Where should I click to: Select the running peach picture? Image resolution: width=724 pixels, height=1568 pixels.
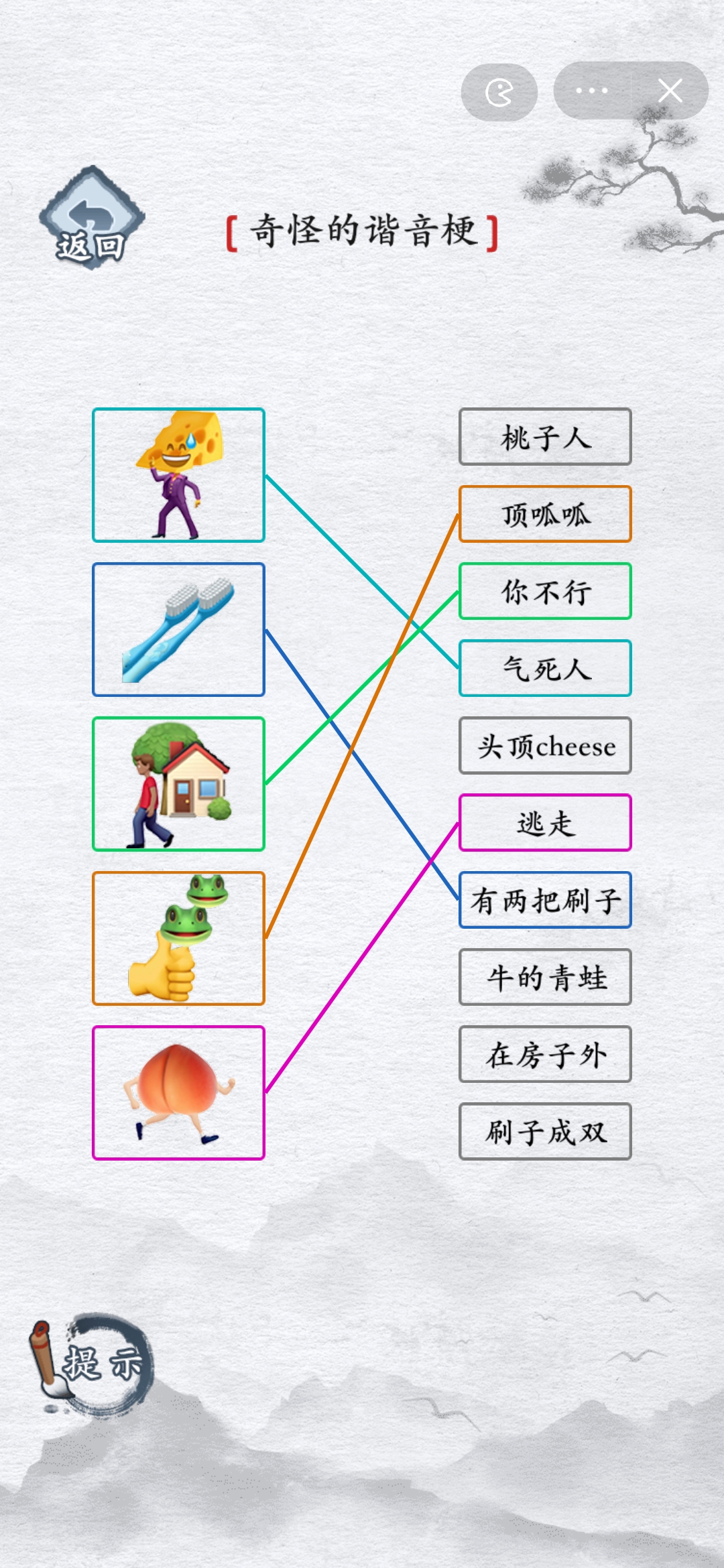(x=178, y=1092)
